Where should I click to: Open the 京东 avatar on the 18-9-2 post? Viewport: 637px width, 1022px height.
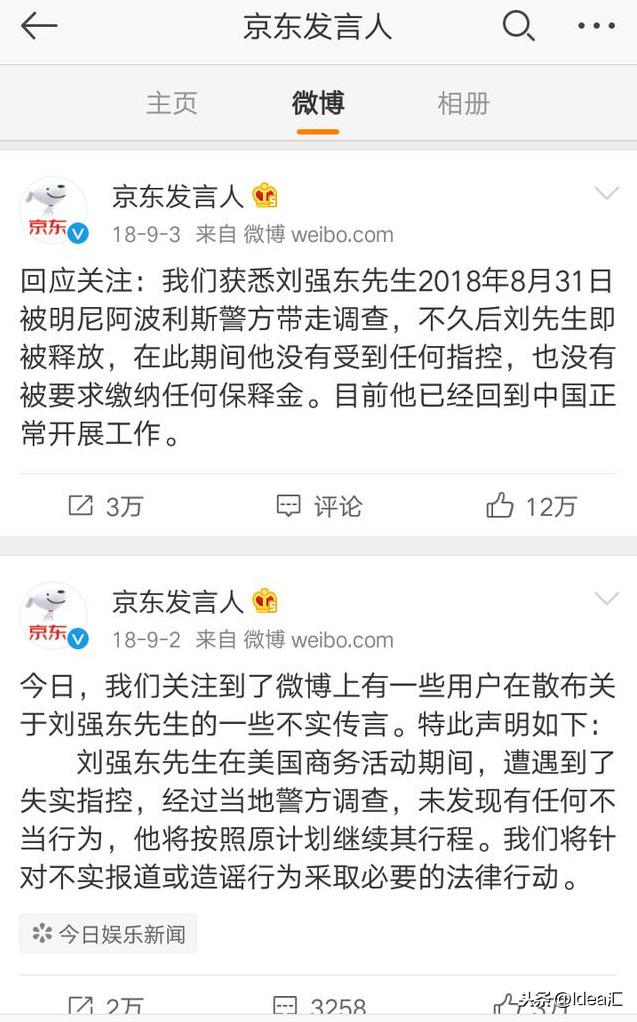(x=53, y=616)
